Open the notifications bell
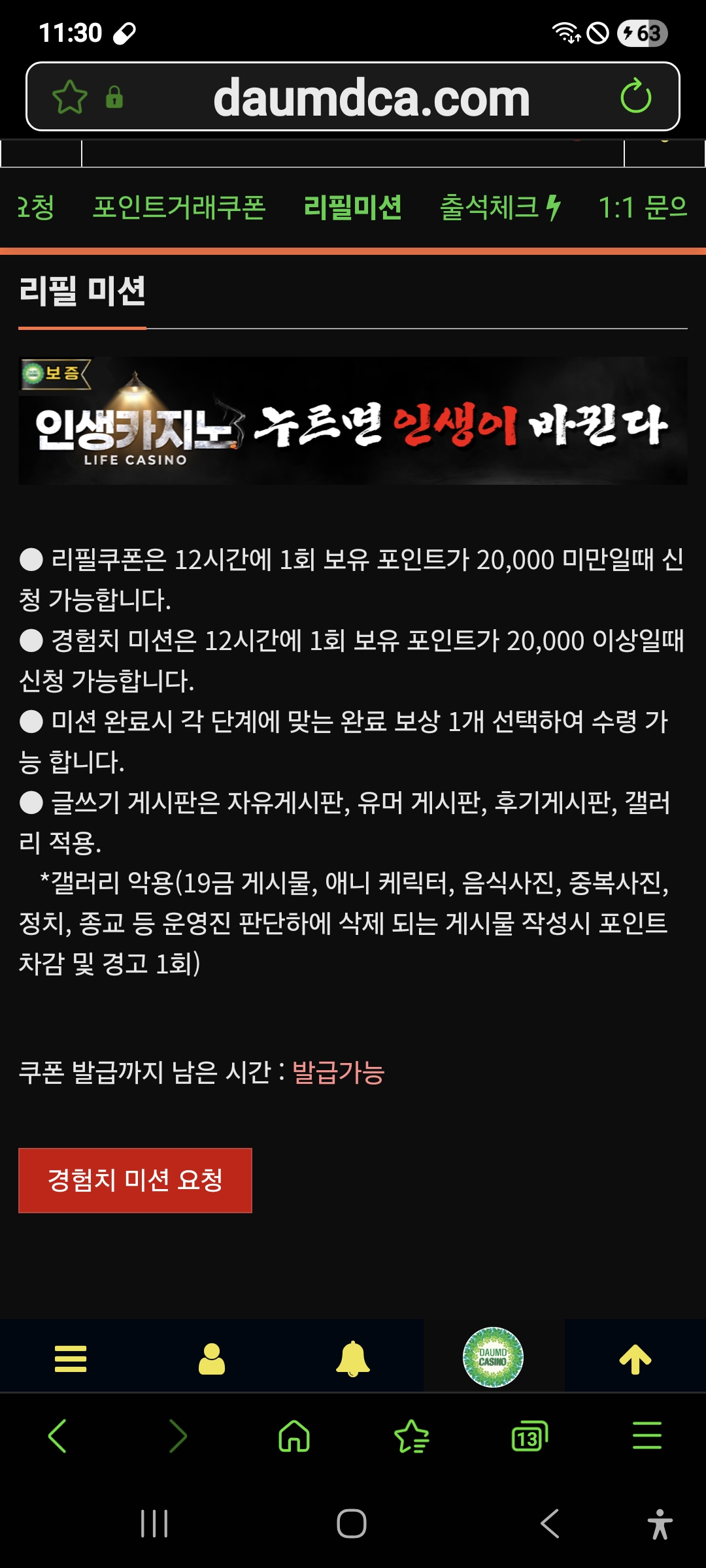This screenshot has width=706, height=1568. [353, 1358]
